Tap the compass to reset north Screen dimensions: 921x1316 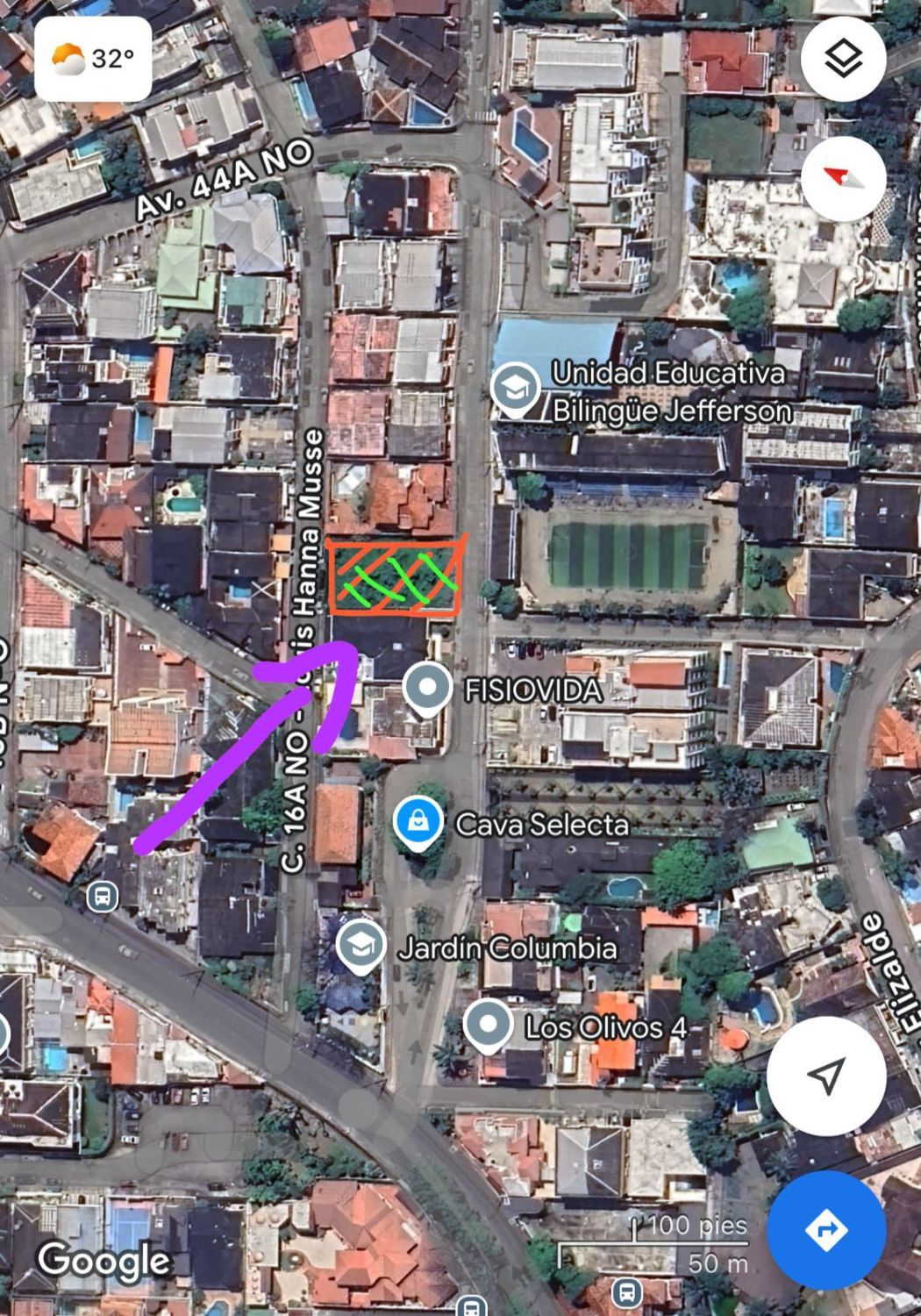coord(844,178)
